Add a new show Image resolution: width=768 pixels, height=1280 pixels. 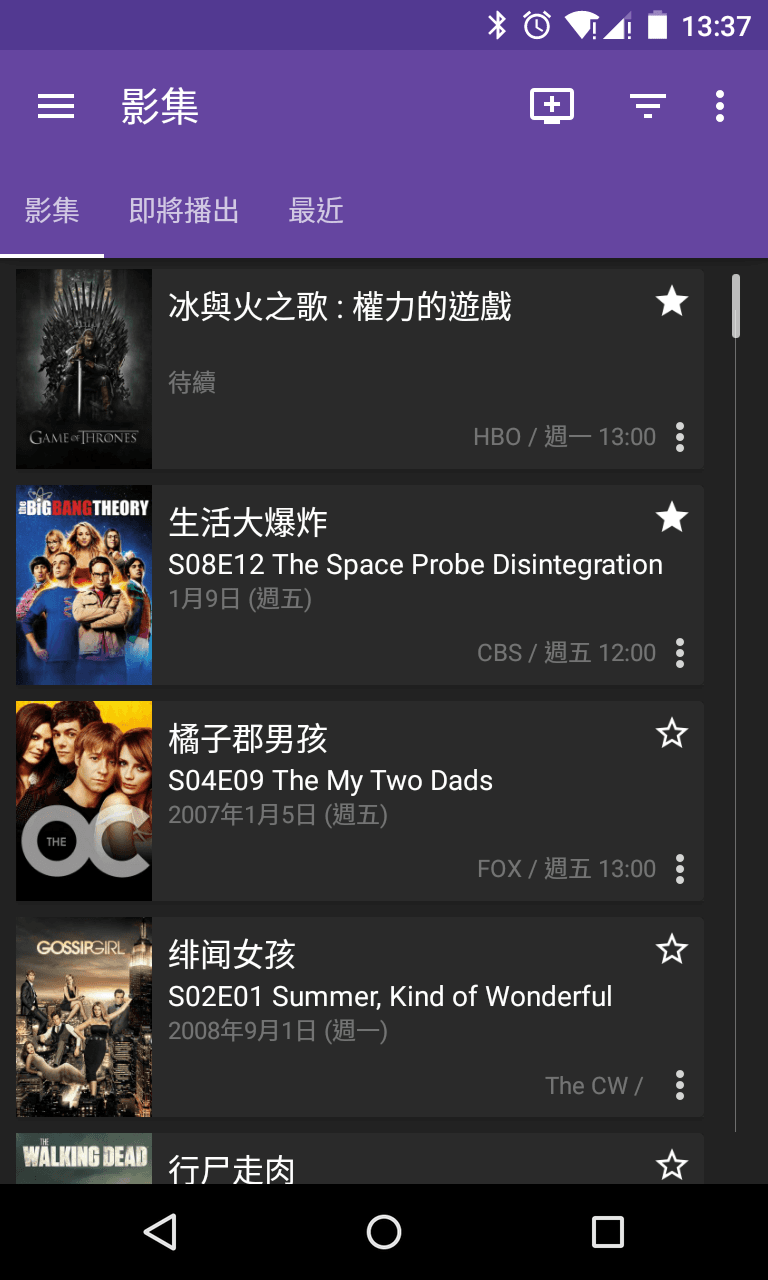tap(552, 106)
